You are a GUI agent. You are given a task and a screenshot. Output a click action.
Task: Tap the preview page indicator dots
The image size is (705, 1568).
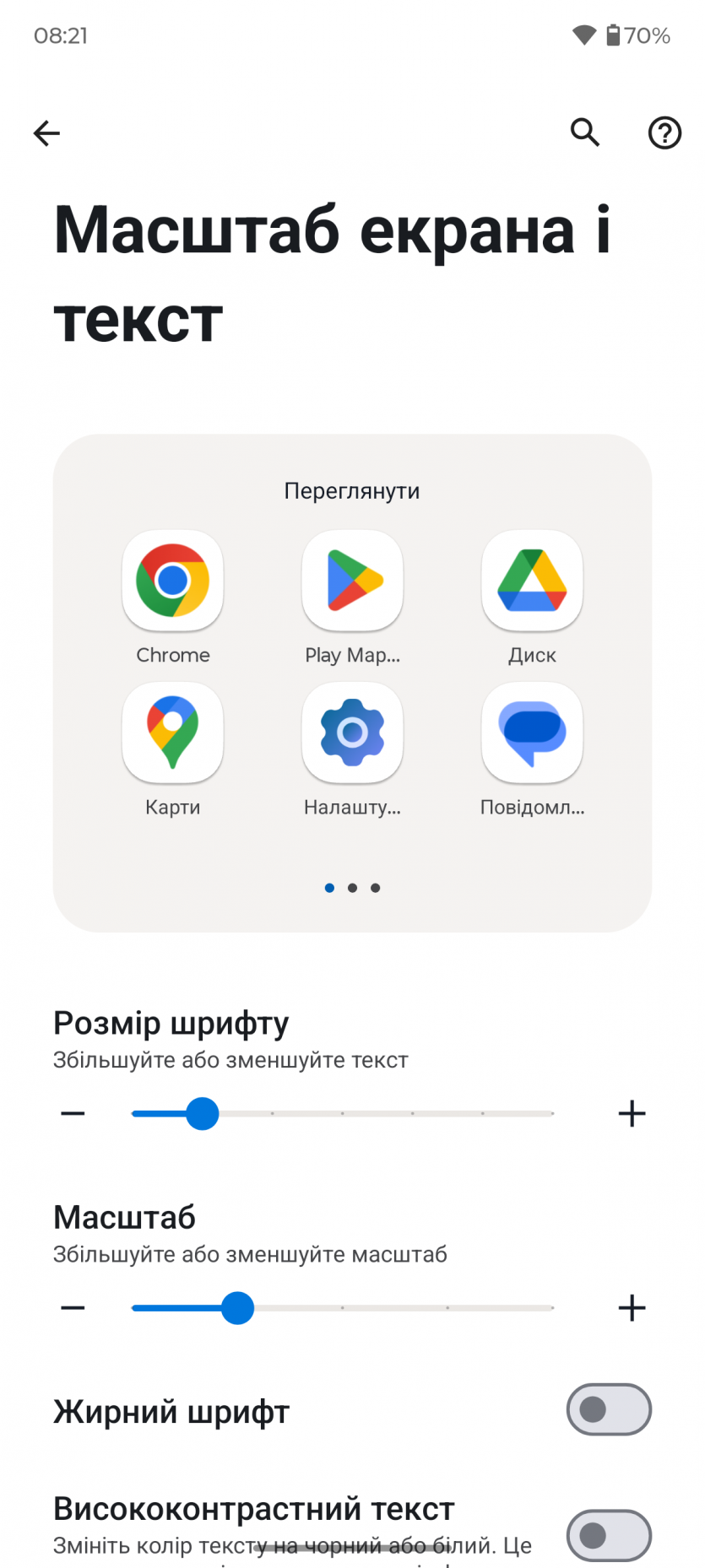(x=352, y=888)
